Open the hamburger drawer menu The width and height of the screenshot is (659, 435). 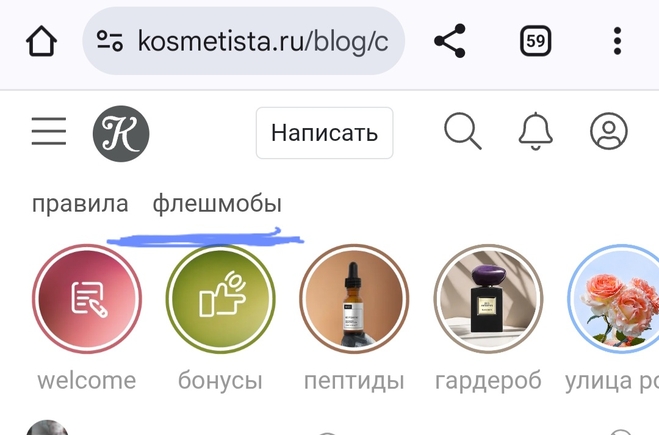coord(48,132)
